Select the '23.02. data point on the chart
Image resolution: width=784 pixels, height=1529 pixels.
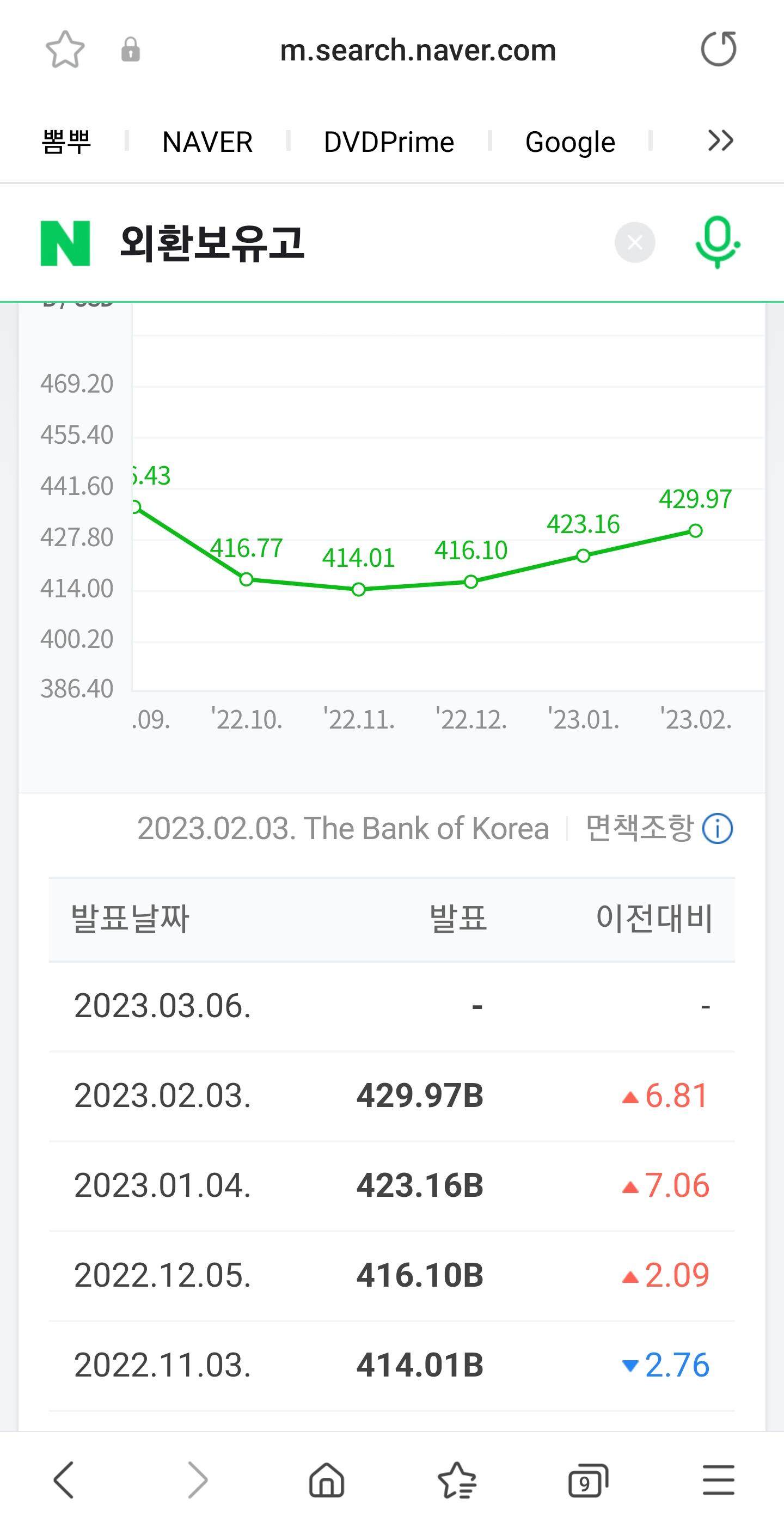tap(696, 531)
